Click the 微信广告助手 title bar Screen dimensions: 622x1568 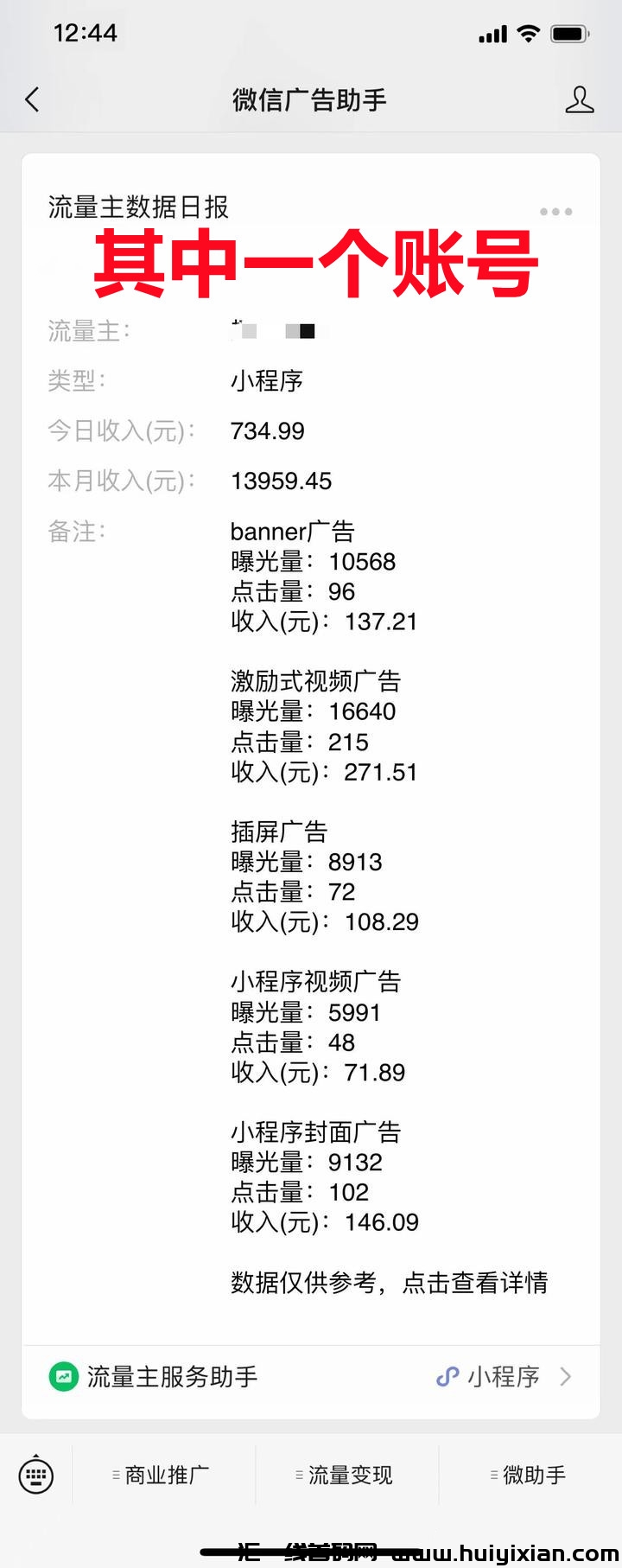311,99
